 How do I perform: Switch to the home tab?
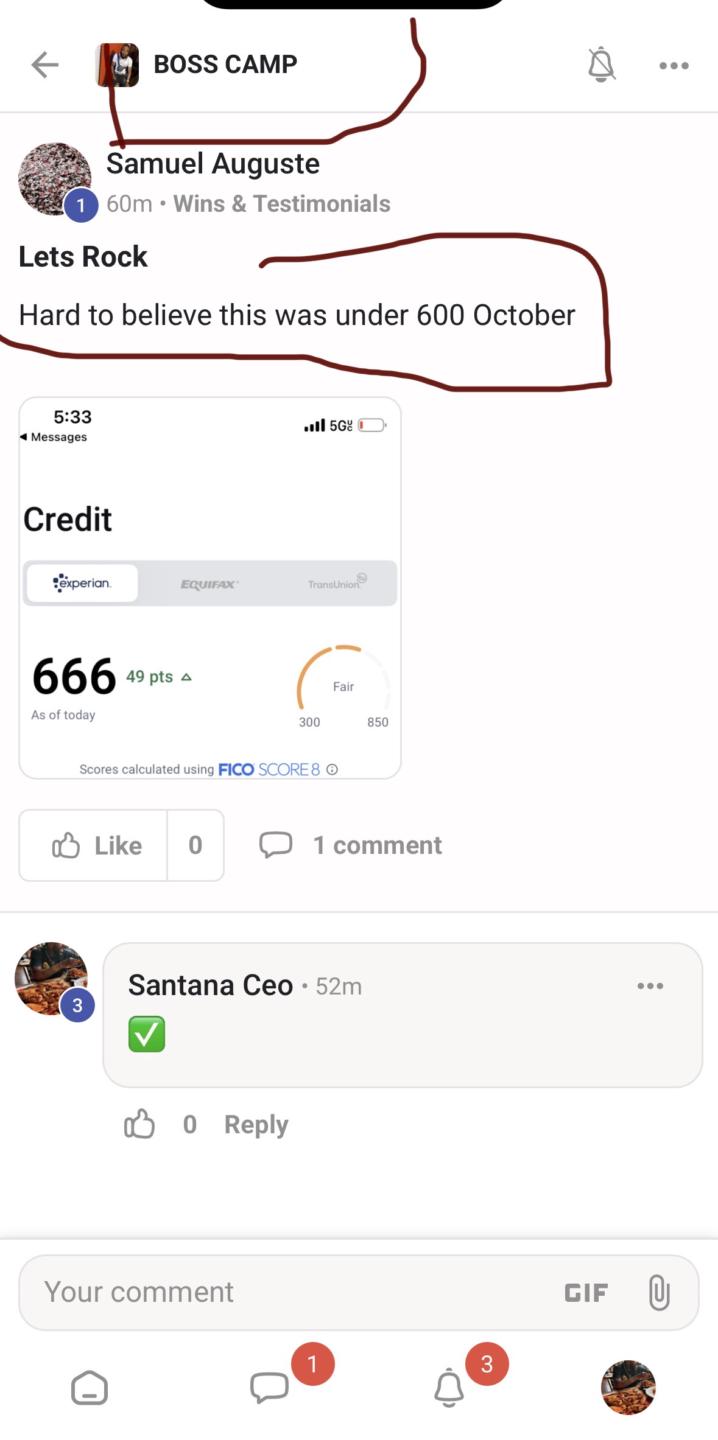pyautogui.click(x=89, y=1388)
